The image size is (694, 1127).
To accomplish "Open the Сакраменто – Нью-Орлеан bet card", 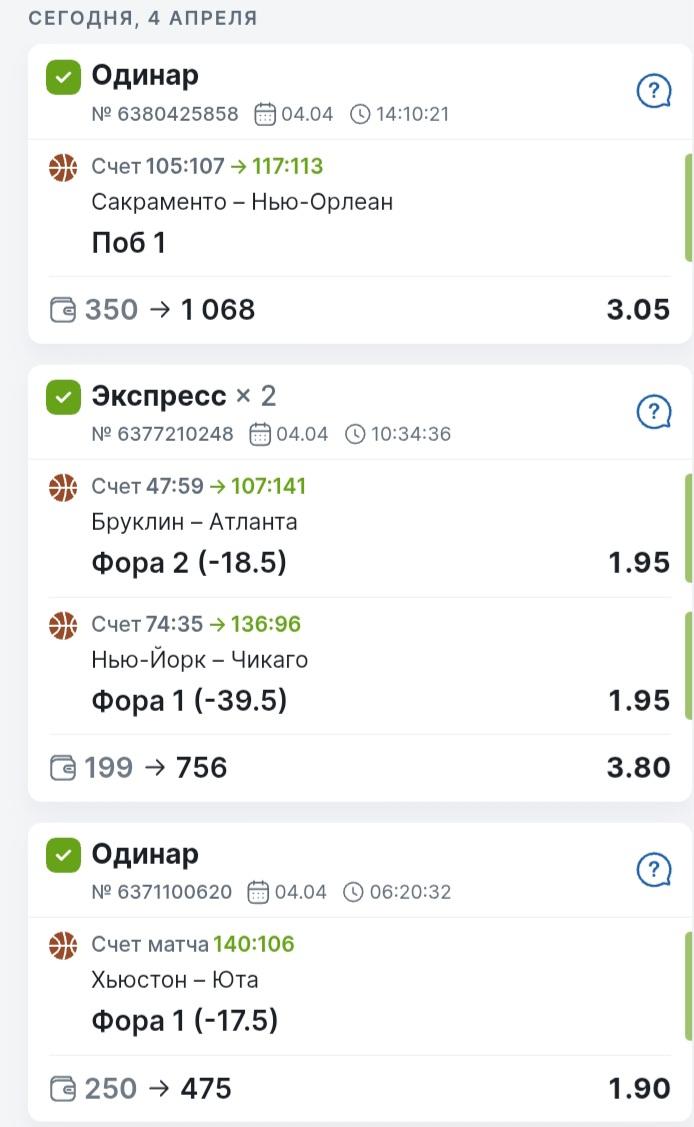I will (x=242, y=202).
